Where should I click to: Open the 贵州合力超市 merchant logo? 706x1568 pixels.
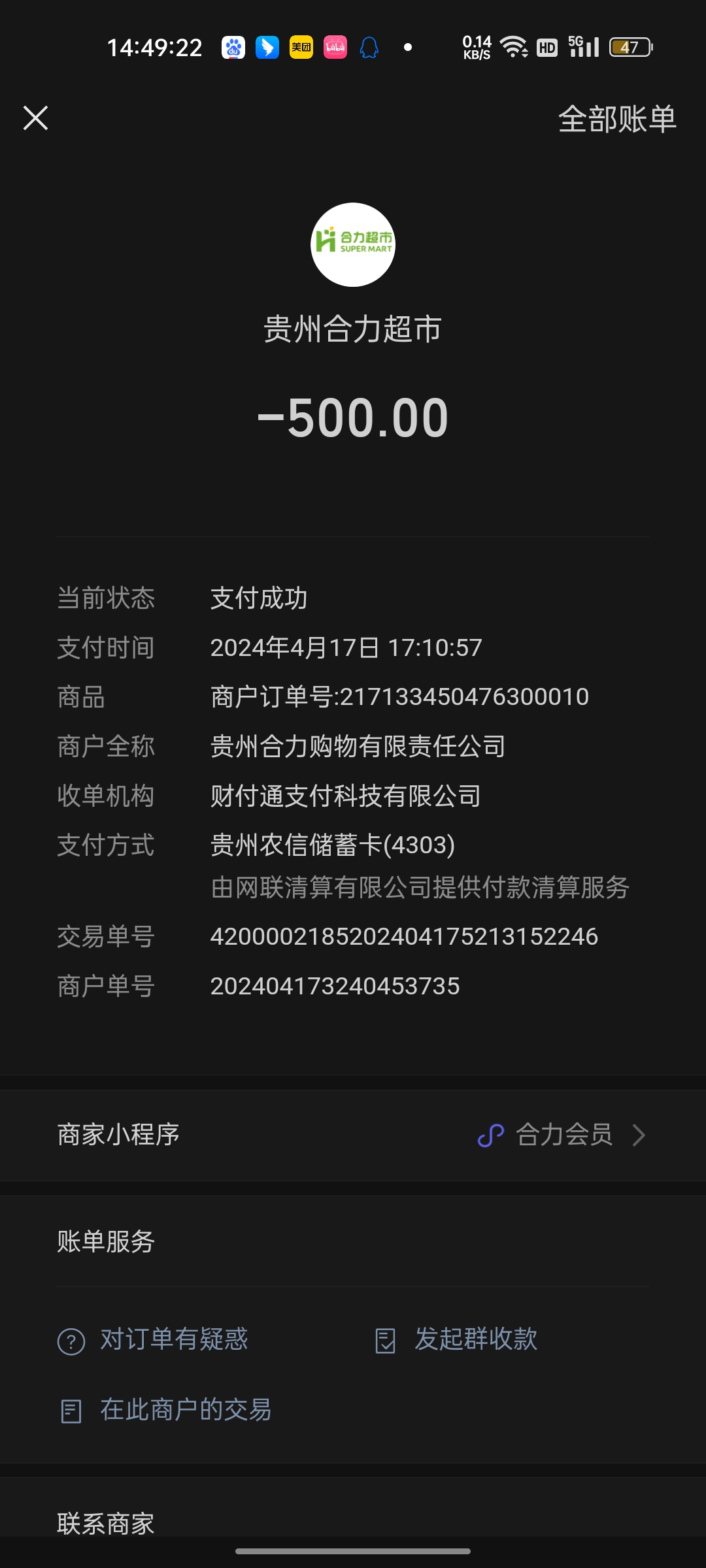pyautogui.click(x=353, y=245)
